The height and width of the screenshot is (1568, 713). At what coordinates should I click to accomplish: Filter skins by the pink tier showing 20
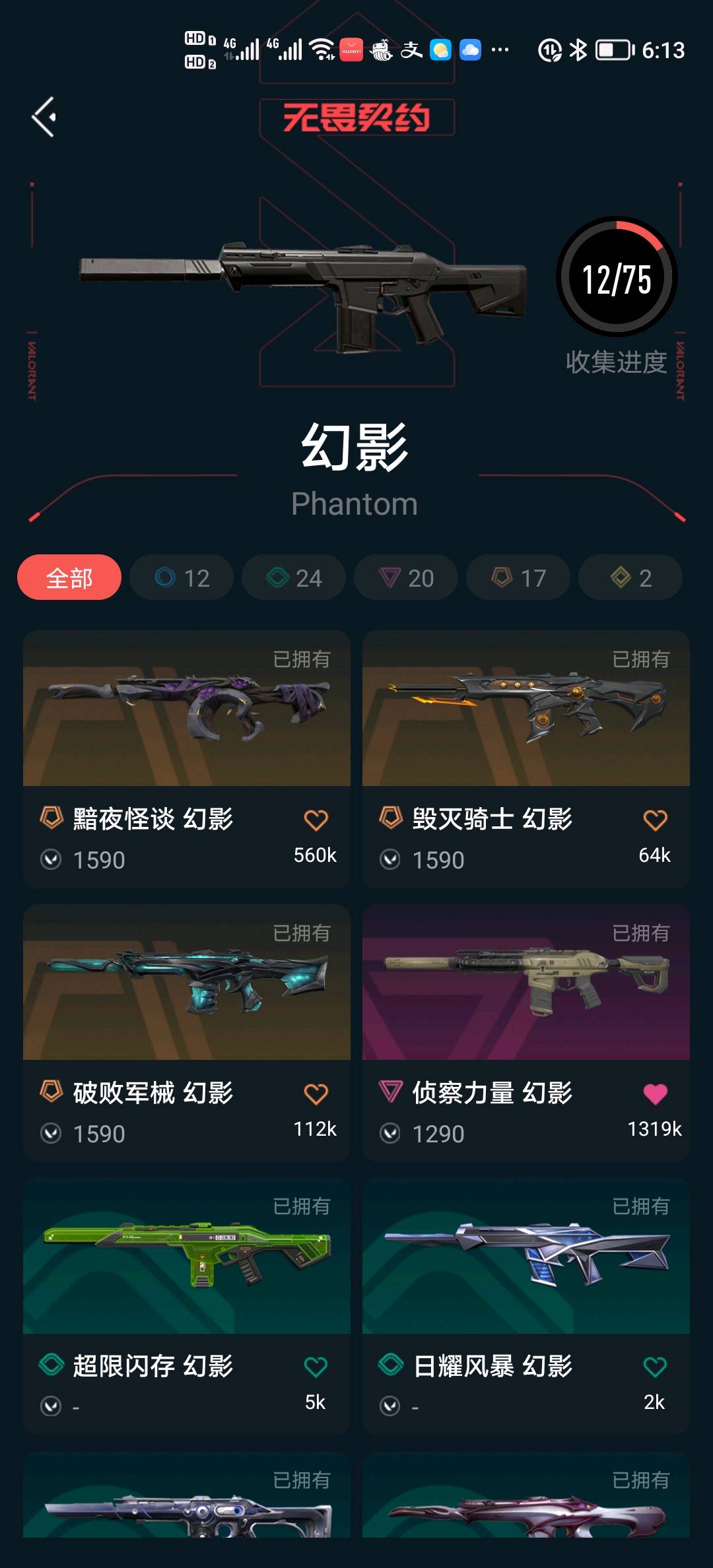[x=406, y=577]
